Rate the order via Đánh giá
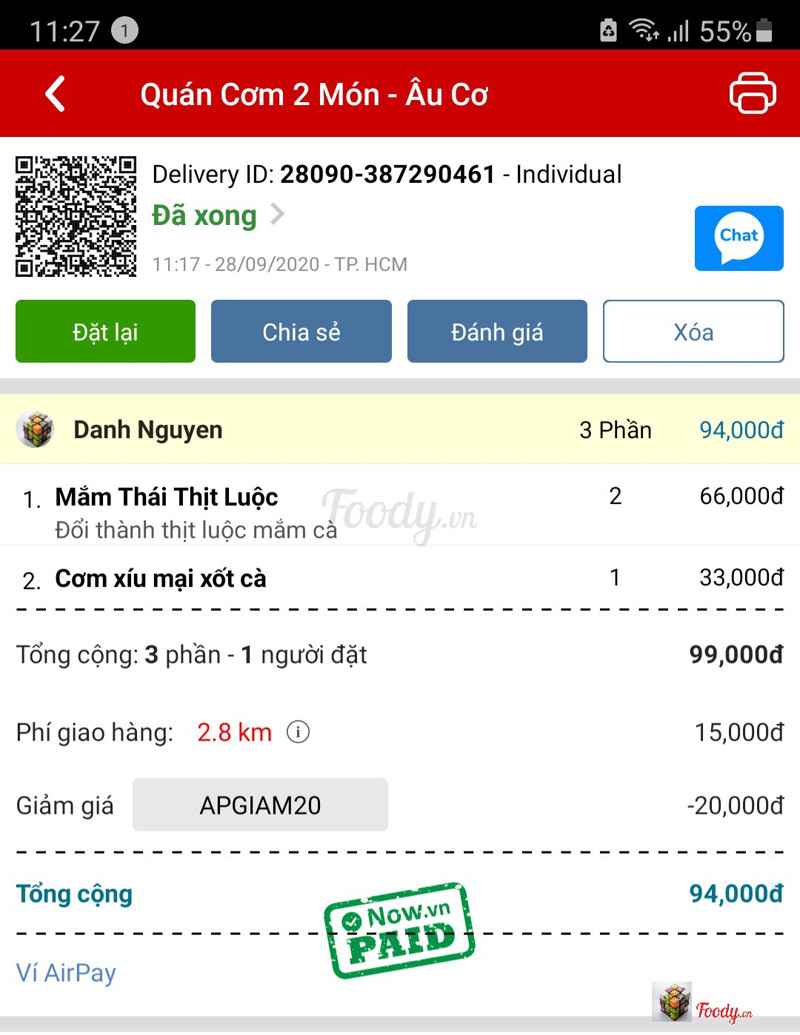800x1035 pixels. click(x=497, y=331)
